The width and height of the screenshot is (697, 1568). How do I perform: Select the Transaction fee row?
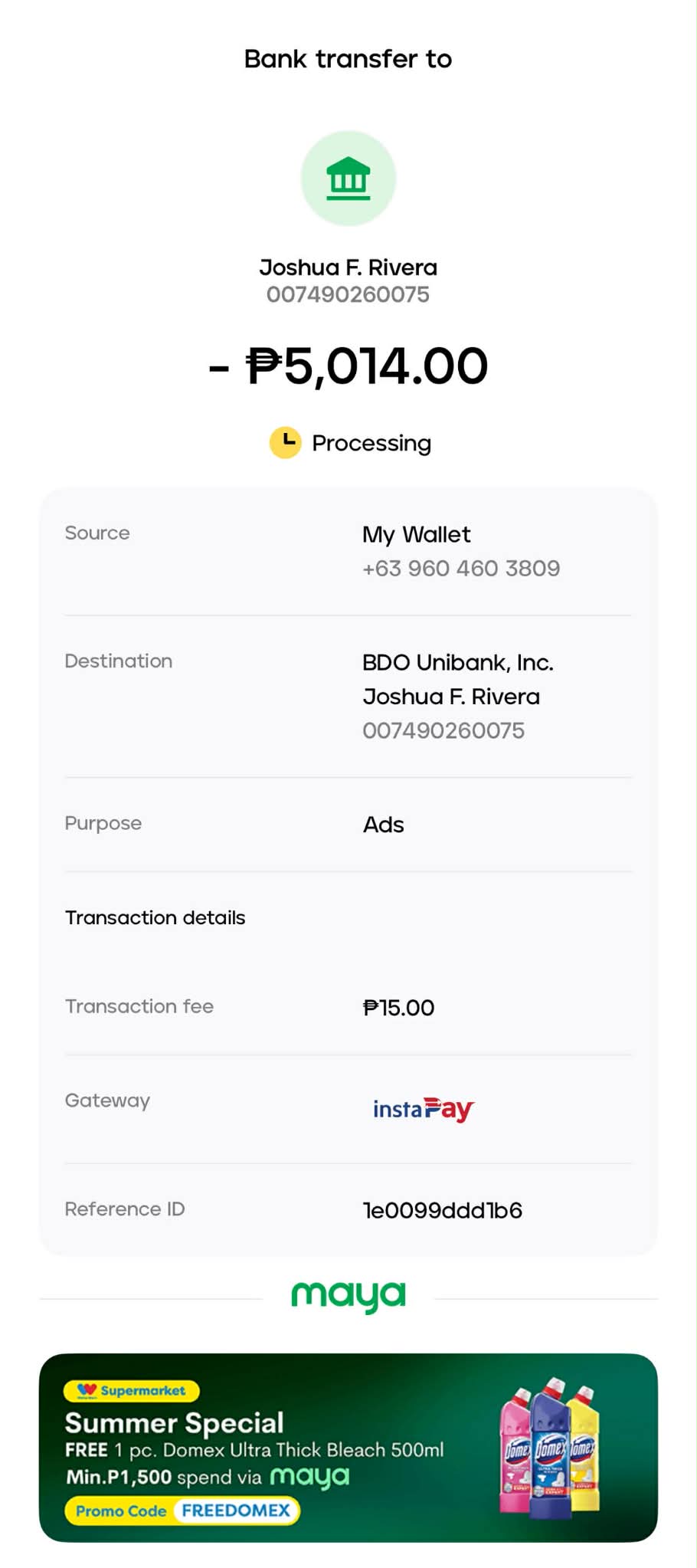[x=348, y=1006]
